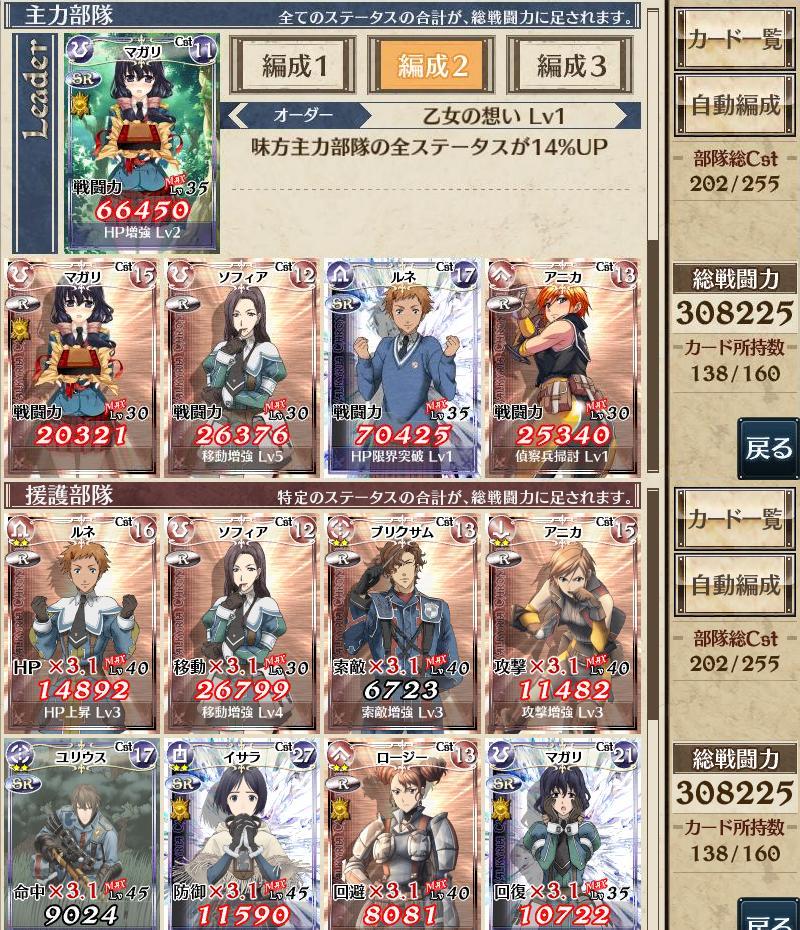Tap the lower 自動編成 button by support unit
This screenshot has height=930, width=800.
tap(735, 584)
